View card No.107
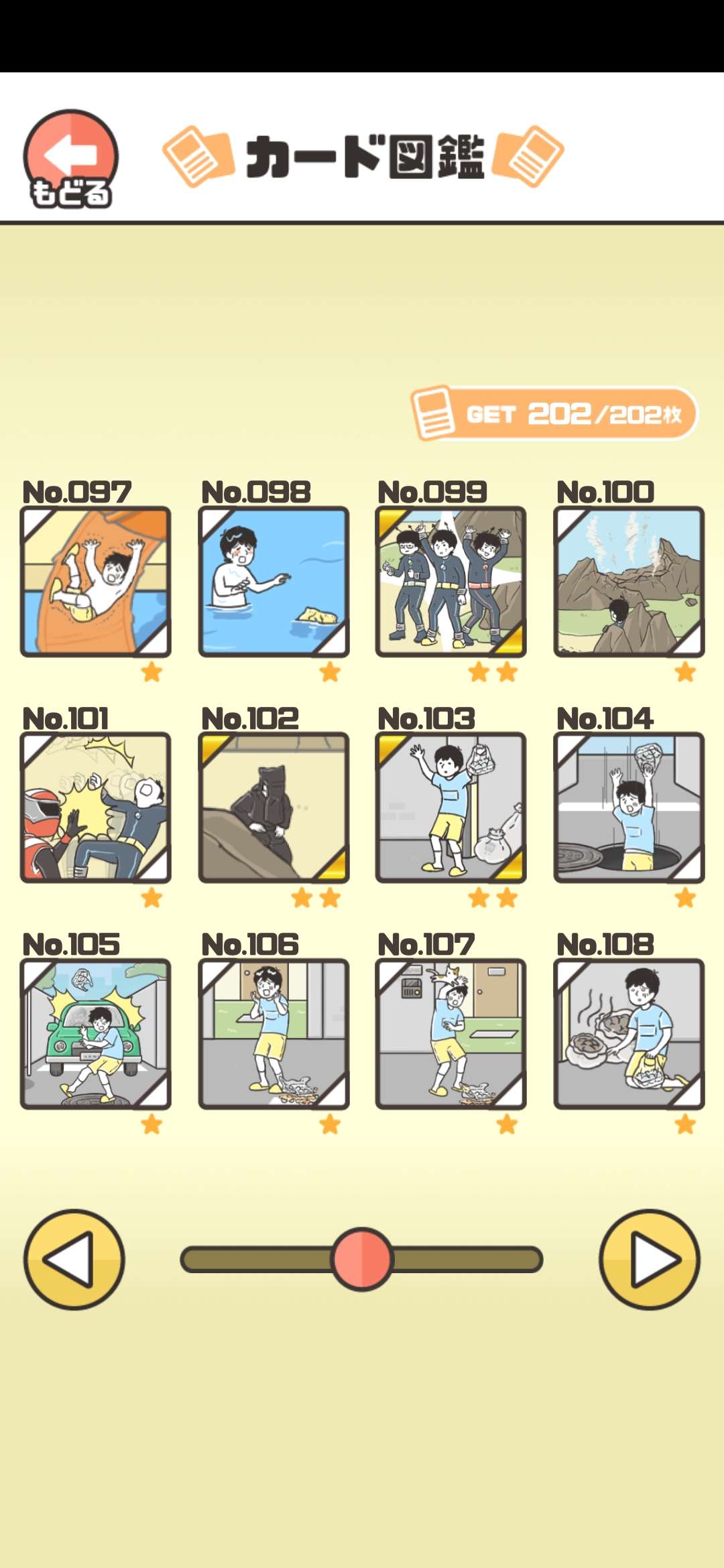The height and width of the screenshot is (1568, 724). (450, 1034)
